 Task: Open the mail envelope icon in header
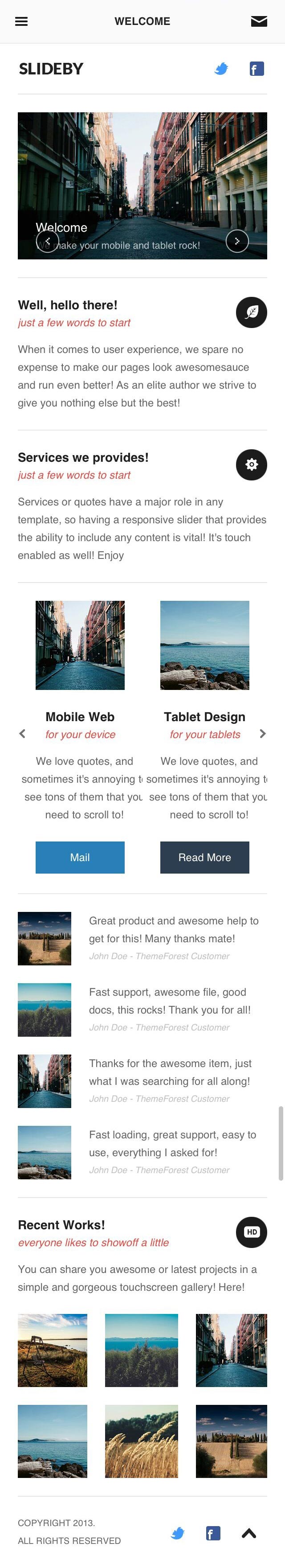coord(259,21)
